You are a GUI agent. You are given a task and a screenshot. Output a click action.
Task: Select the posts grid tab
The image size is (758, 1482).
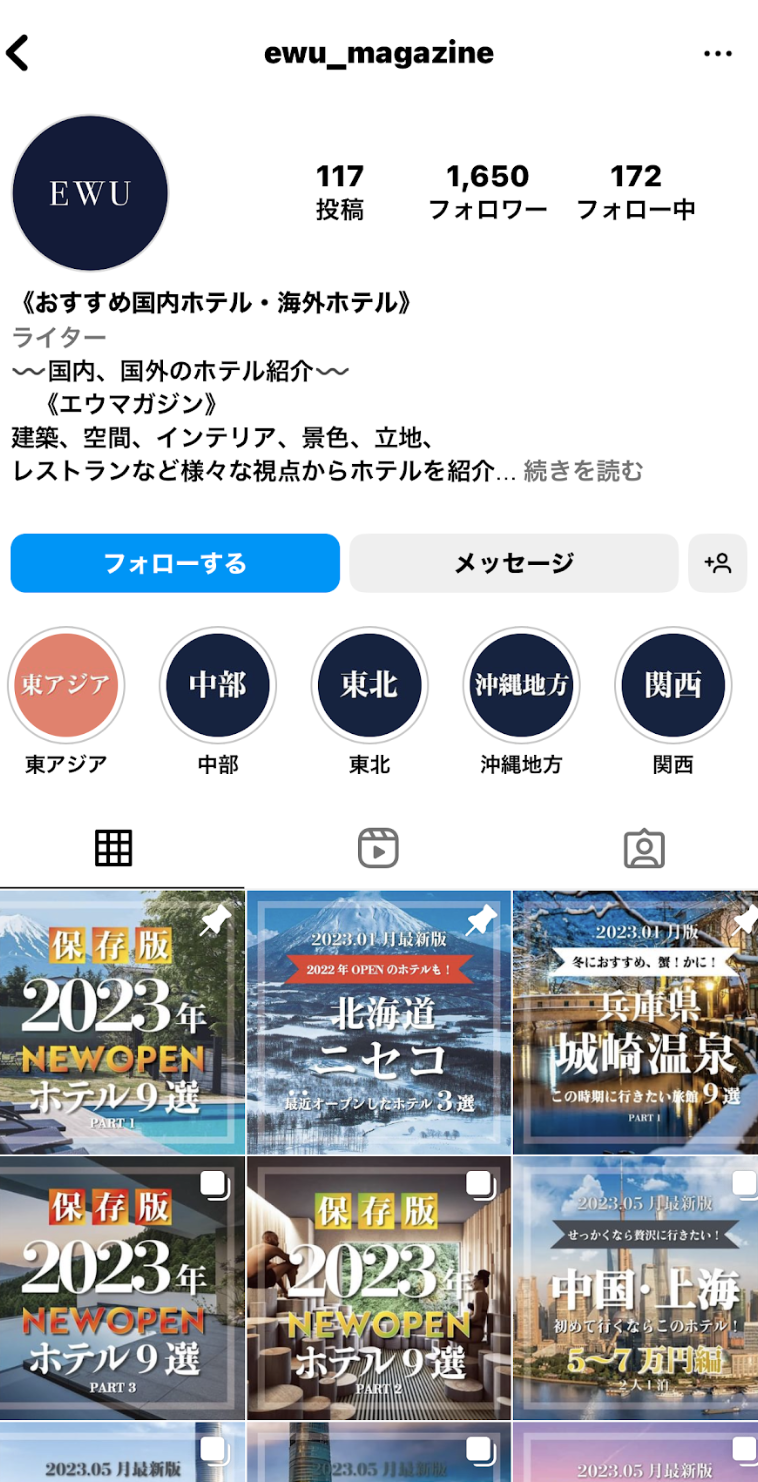(x=113, y=848)
